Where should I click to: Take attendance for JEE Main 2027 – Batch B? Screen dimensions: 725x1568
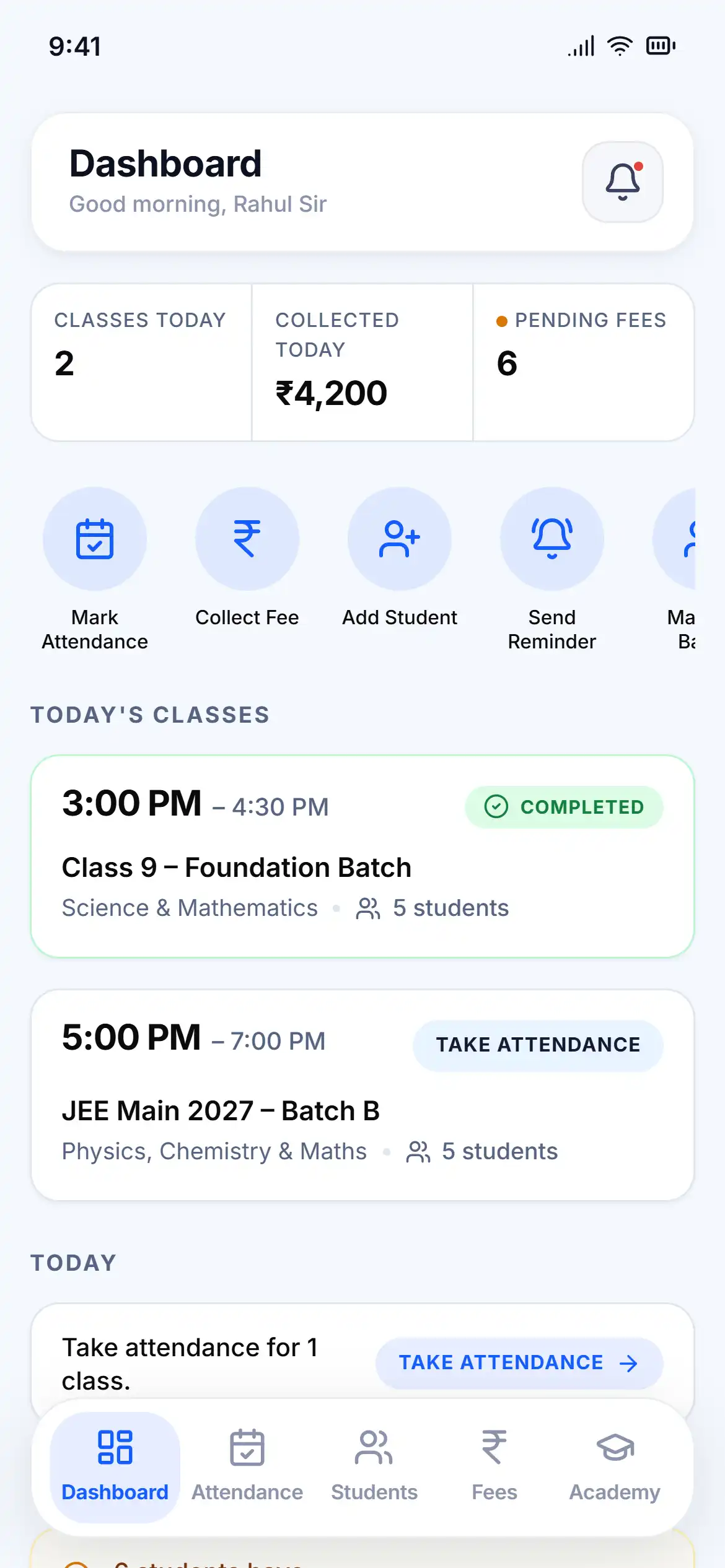coord(538,1045)
